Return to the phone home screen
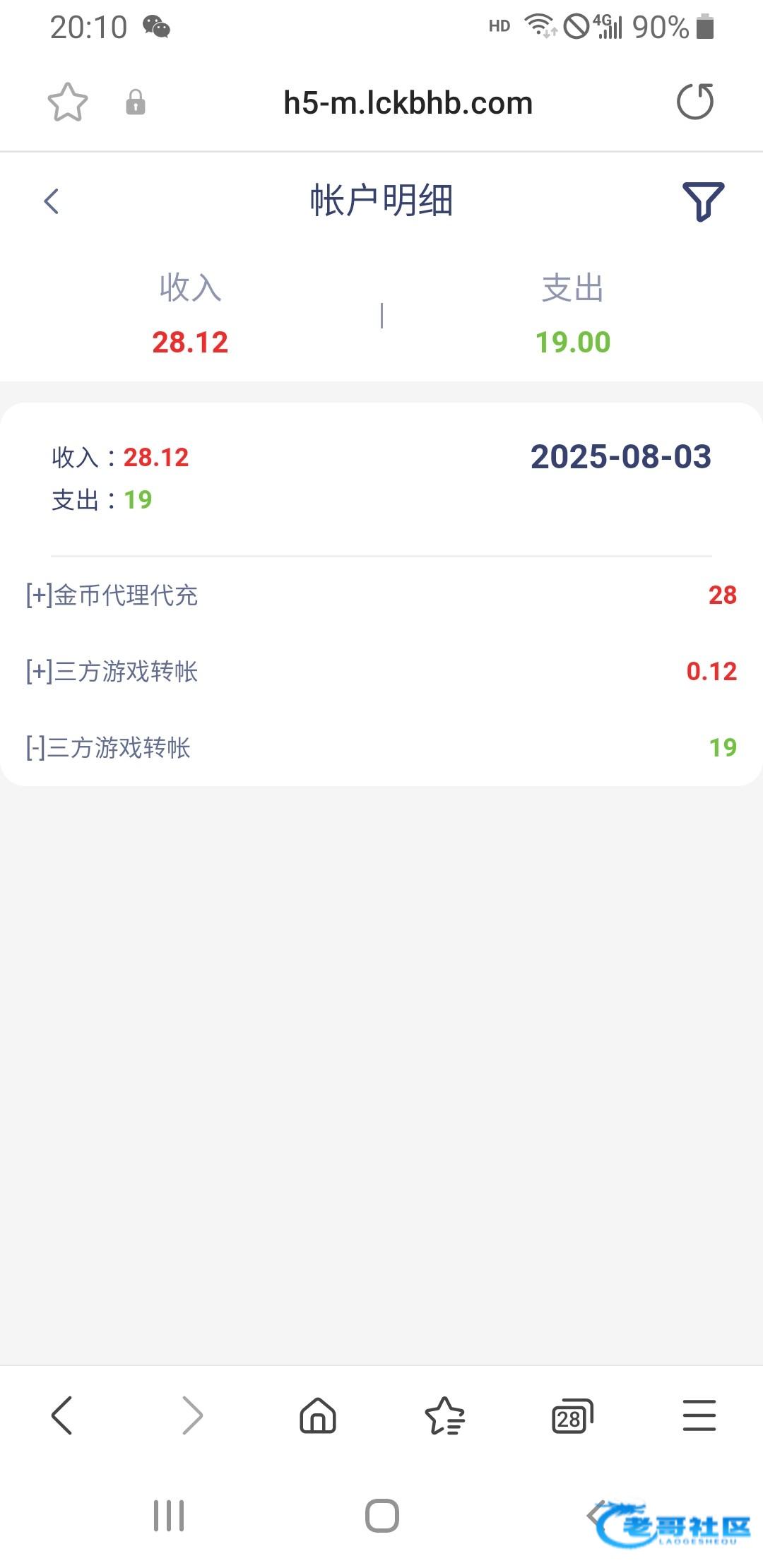 (382, 1516)
